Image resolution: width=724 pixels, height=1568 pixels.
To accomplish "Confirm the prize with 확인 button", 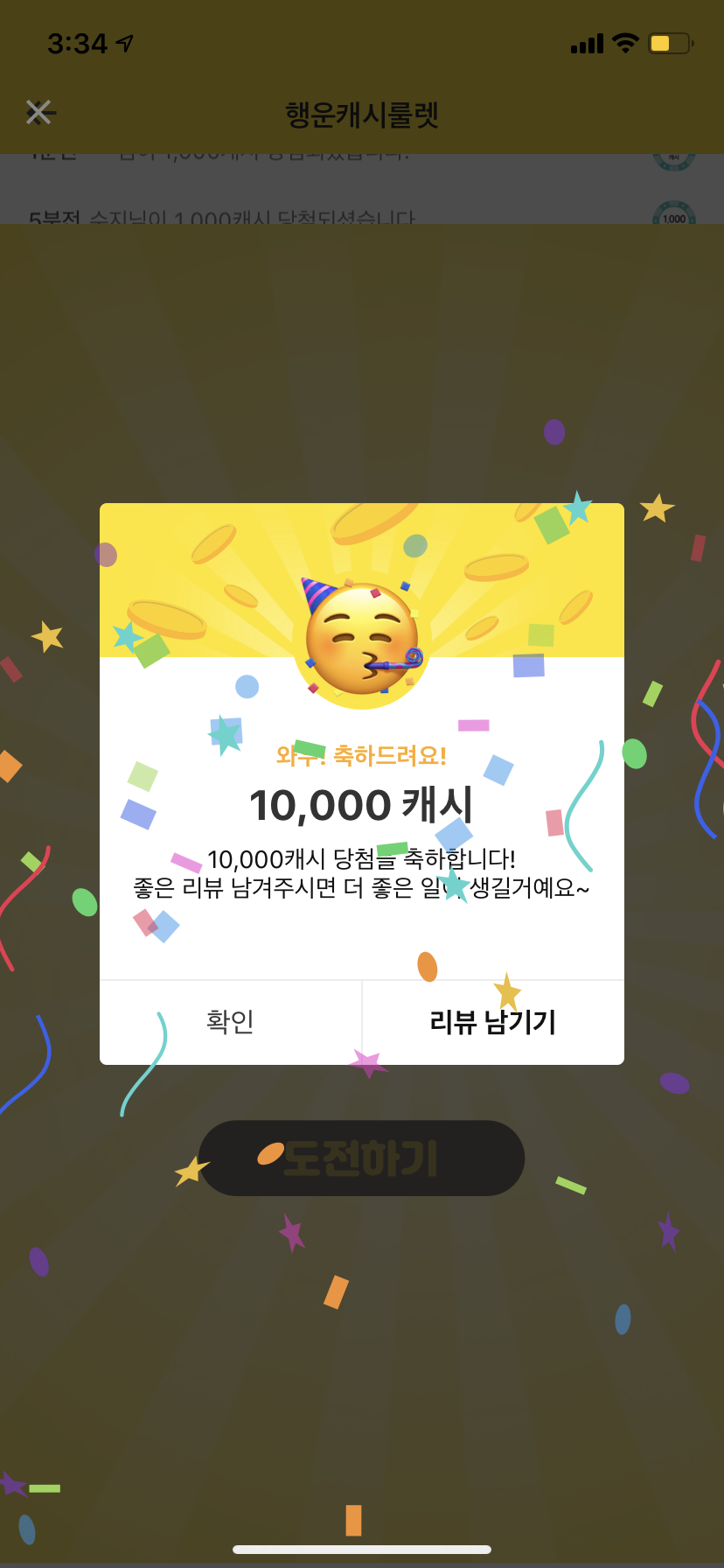I will coord(230,1022).
